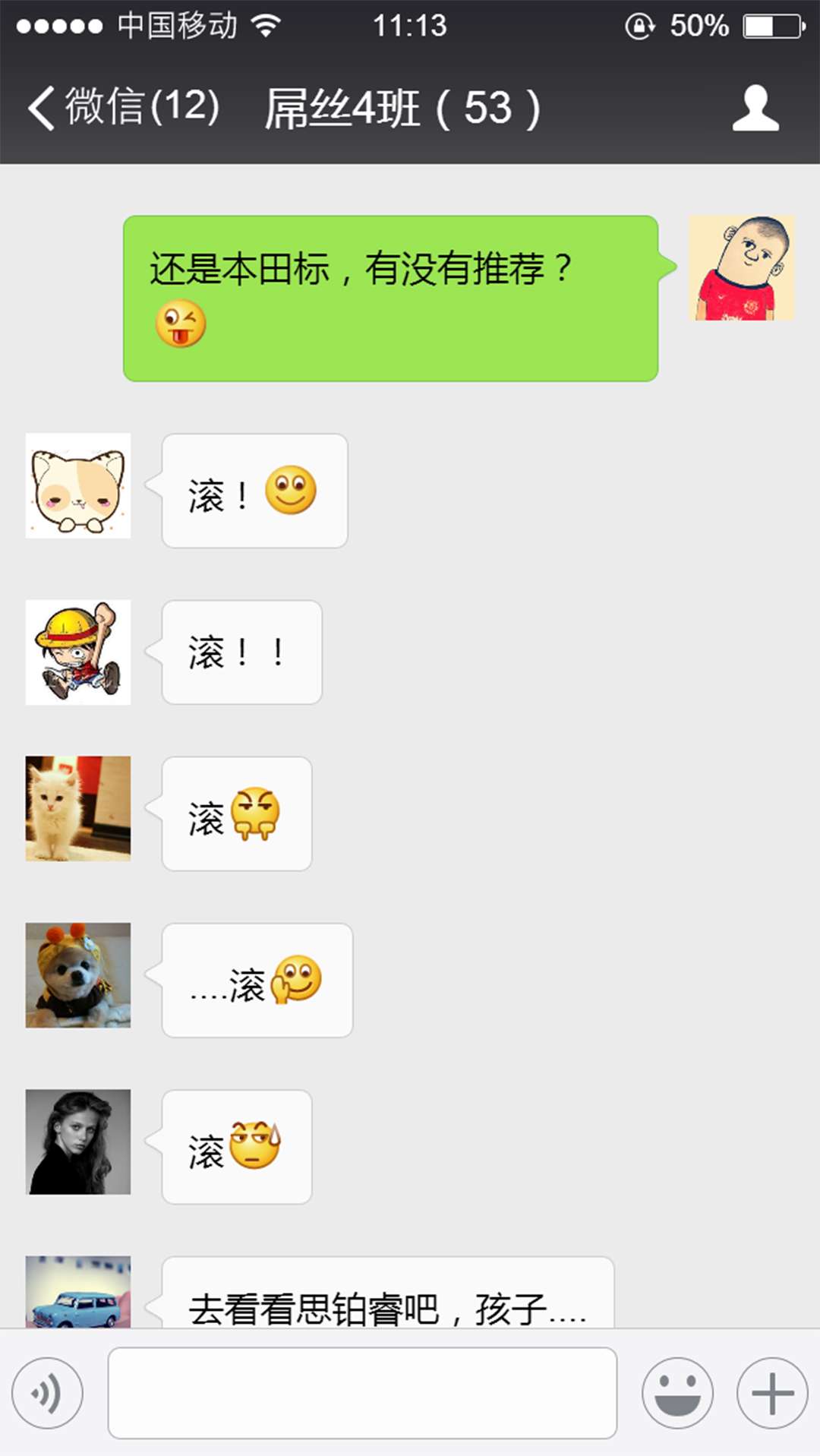Go back to the 微信 chat list

pyautogui.click(x=121, y=107)
